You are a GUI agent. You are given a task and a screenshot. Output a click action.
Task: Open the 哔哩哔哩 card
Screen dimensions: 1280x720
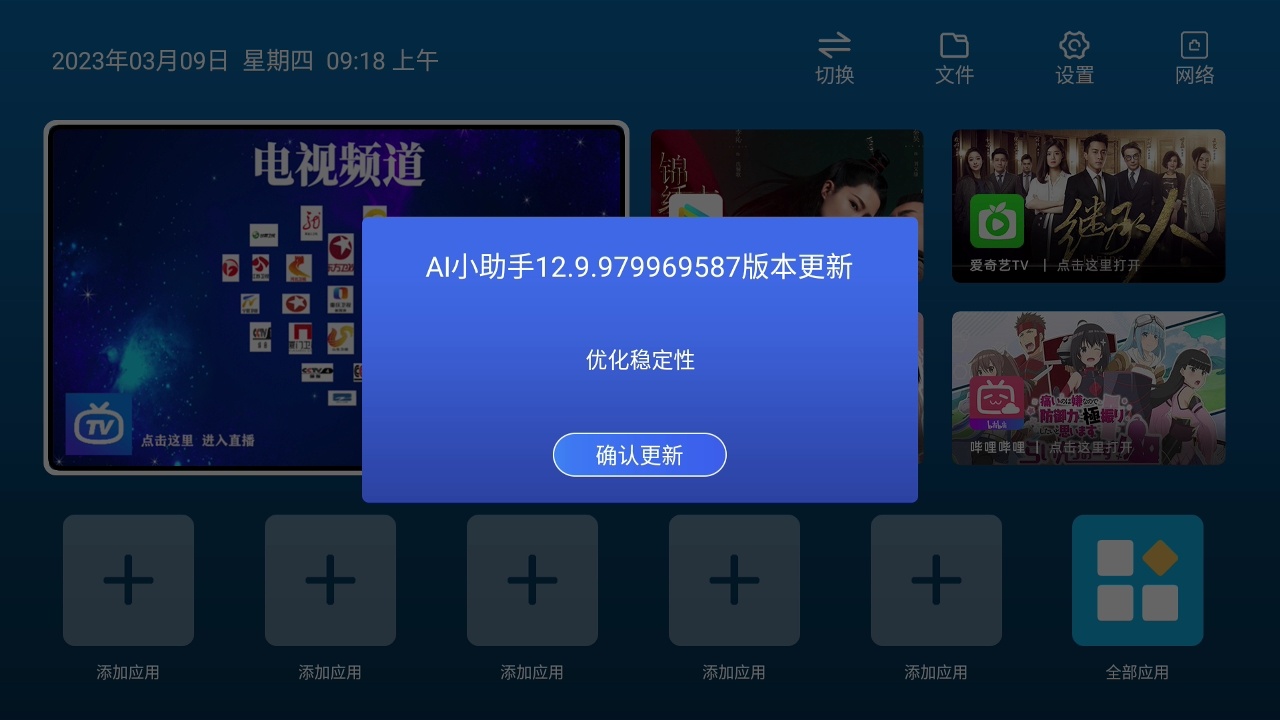[1088, 388]
